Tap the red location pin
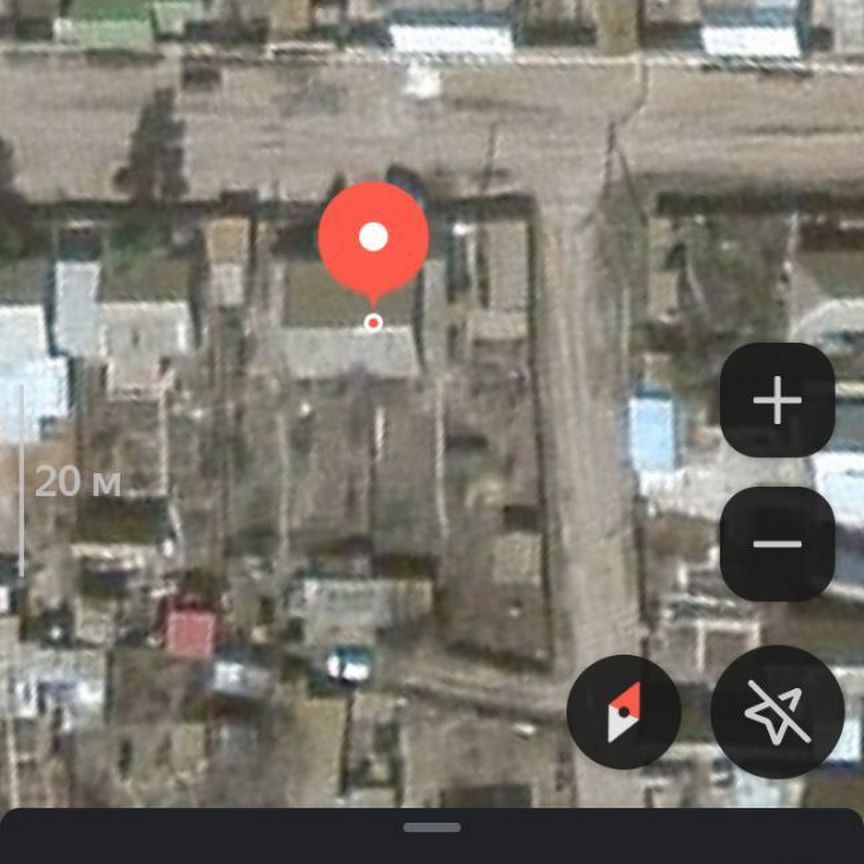 [x=373, y=240]
